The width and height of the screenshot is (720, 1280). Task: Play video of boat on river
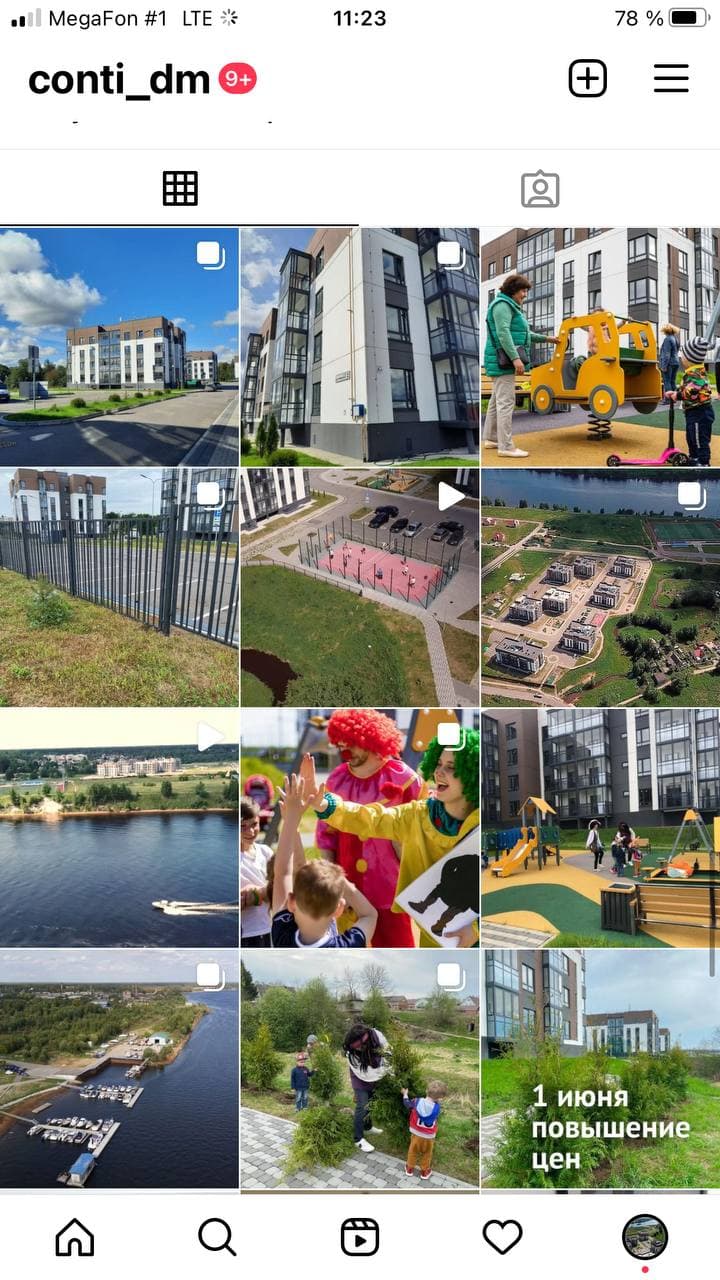click(x=119, y=827)
